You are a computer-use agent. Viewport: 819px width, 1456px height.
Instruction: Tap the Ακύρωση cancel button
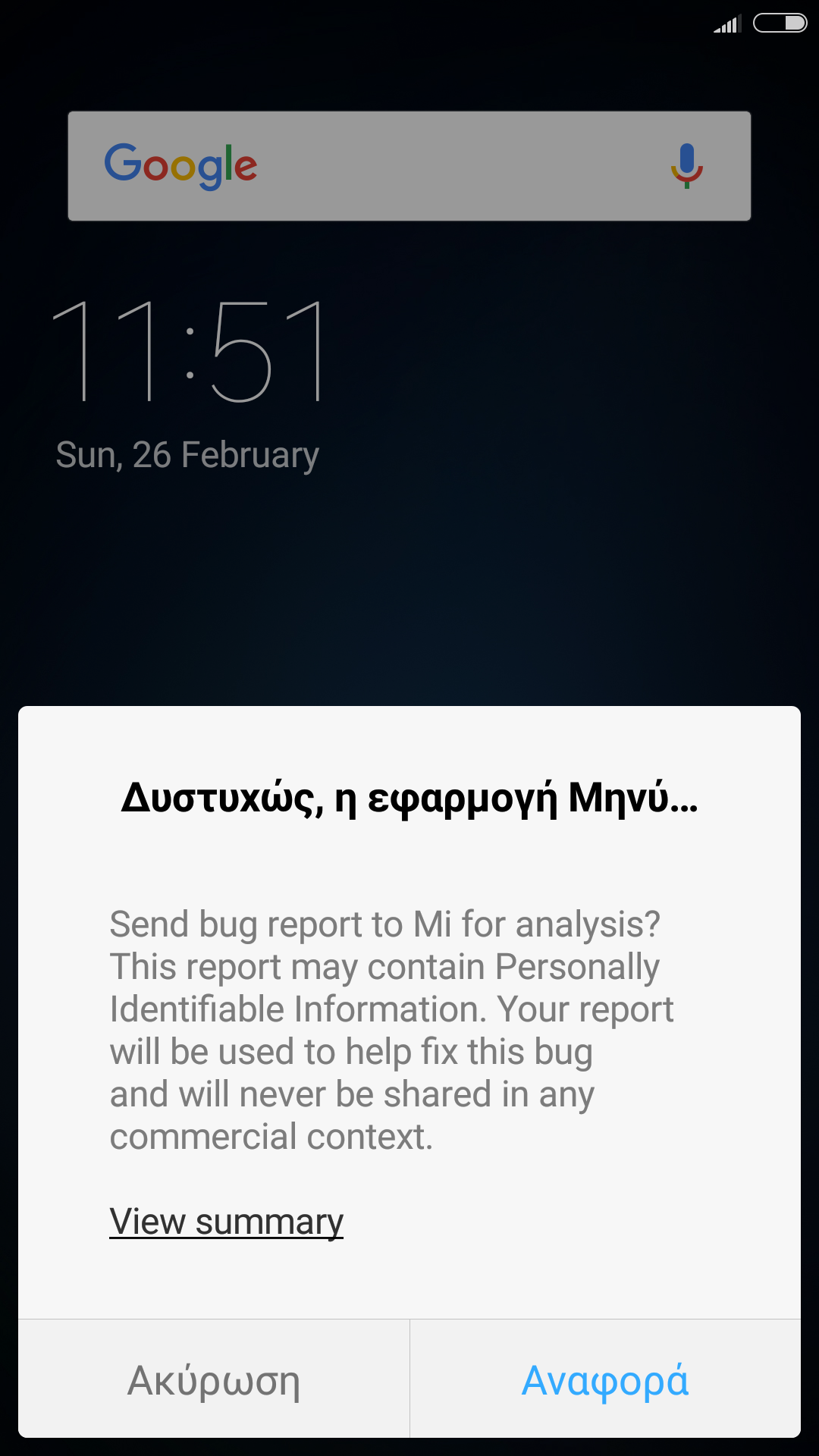(x=214, y=1379)
